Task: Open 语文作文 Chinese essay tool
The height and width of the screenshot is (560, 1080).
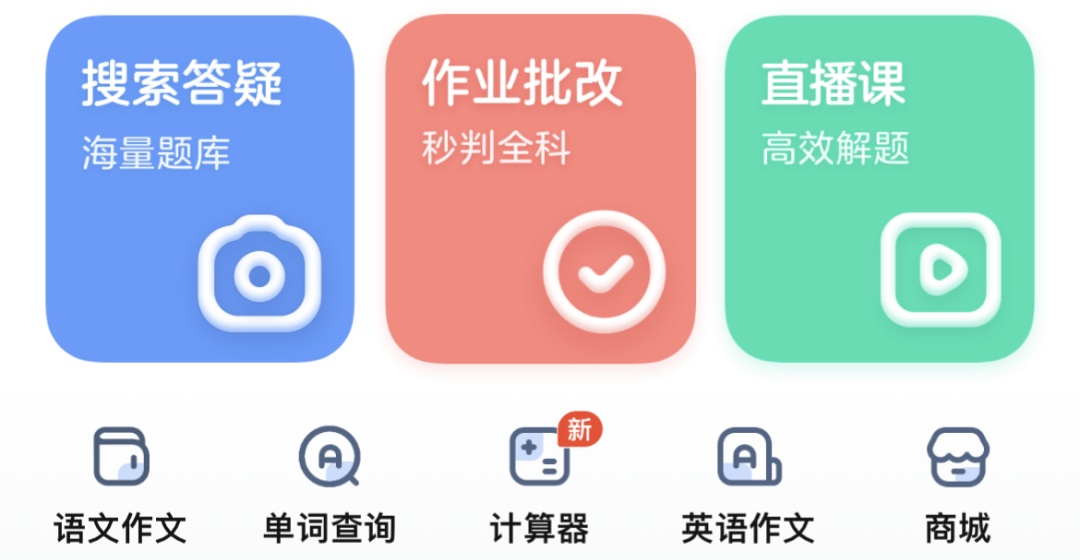Action: [x=121, y=485]
